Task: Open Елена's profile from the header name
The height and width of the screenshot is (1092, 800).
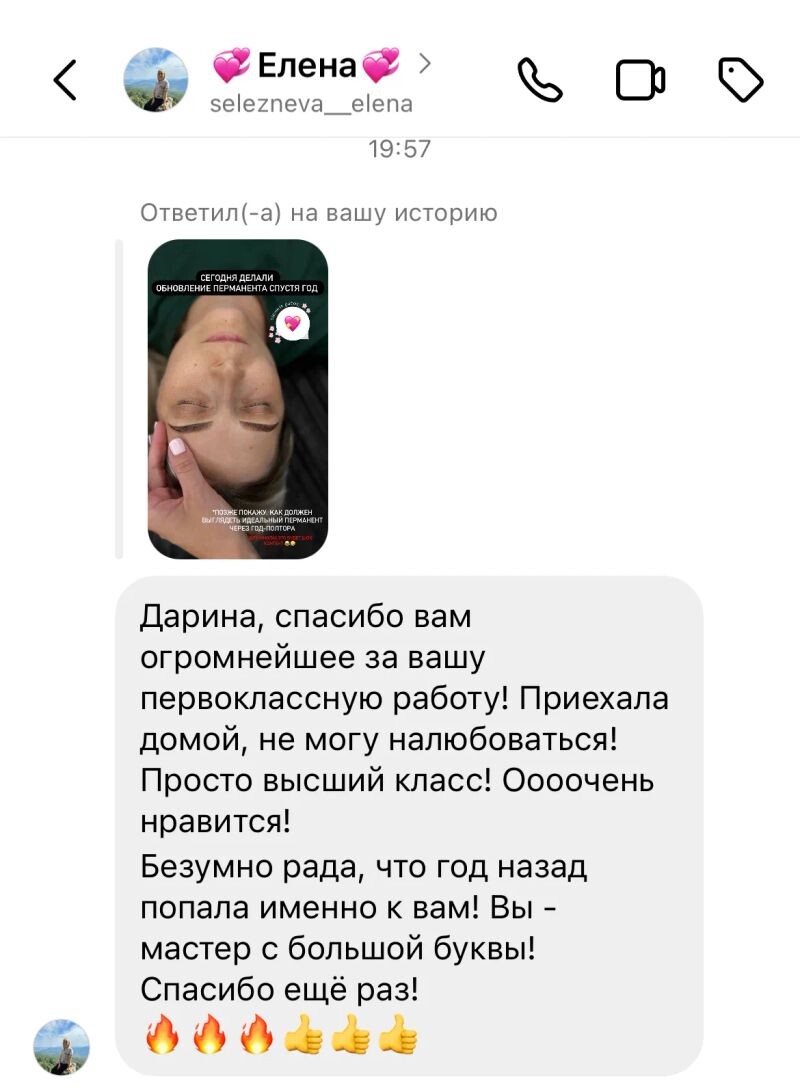Action: 308,67
